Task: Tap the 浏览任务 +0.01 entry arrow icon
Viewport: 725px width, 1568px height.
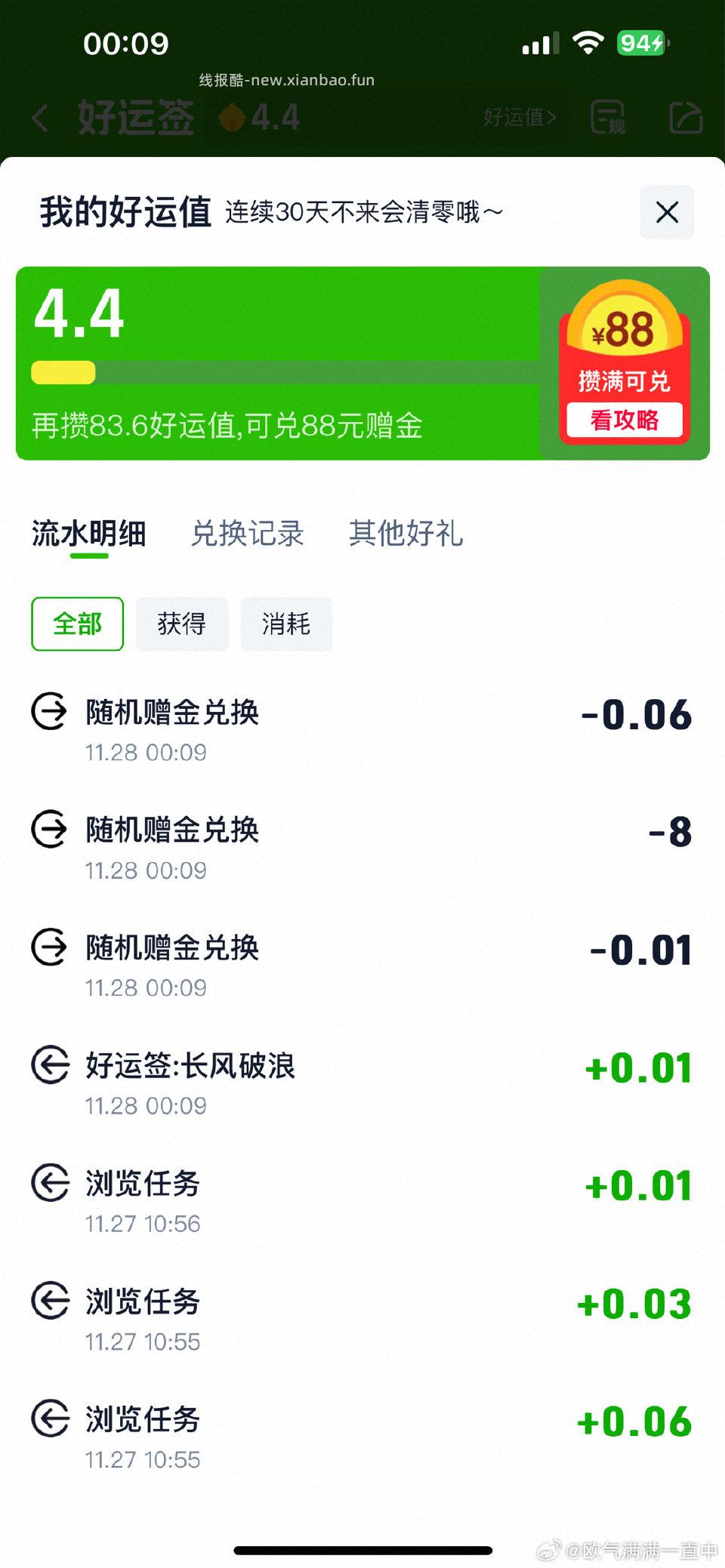Action: click(x=48, y=1185)
